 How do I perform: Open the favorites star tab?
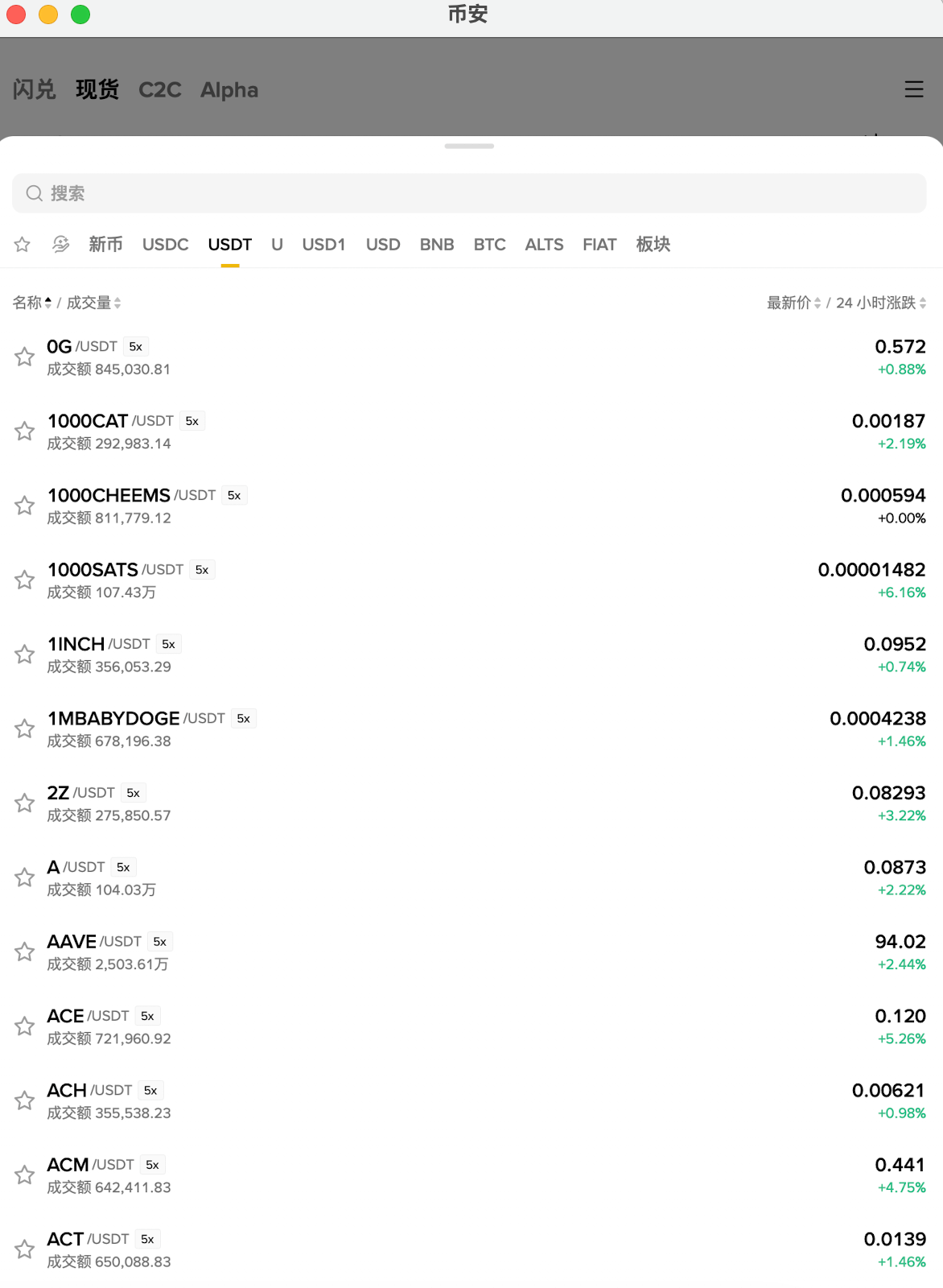(x=23, y=245)
